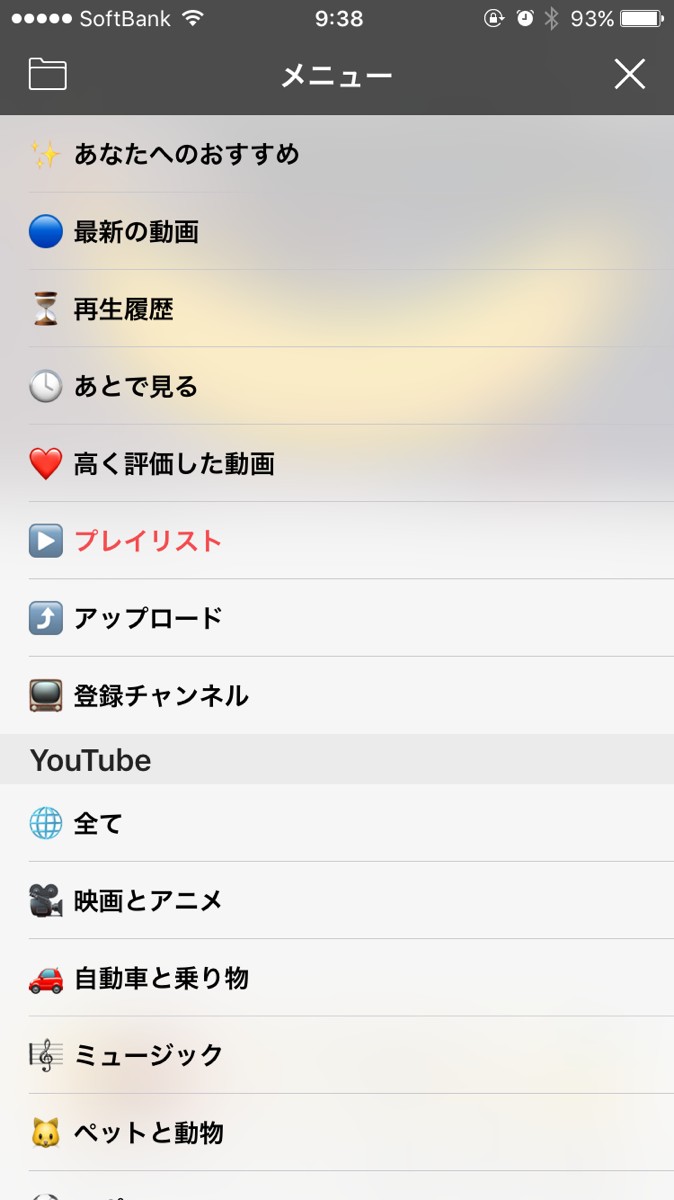Open the あとで見る list

pos(135,387)
